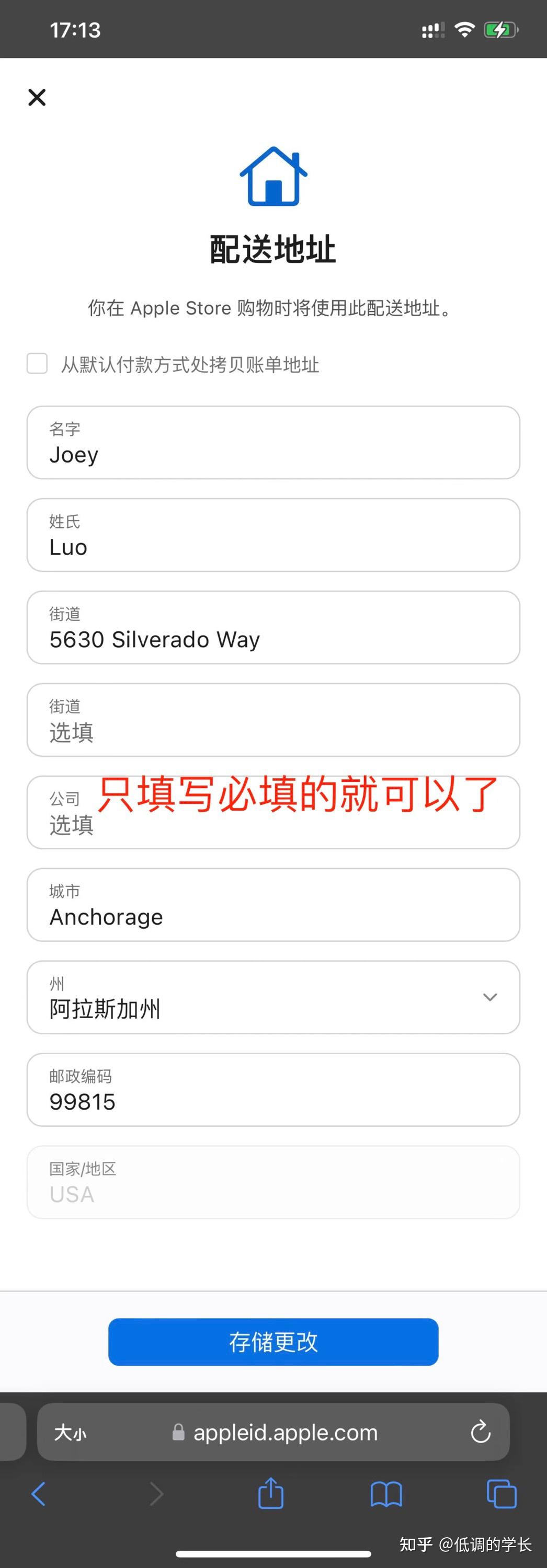Open the 大小 page settings menu
This screenshot has width=547, height=1568.
point(73,1432)
